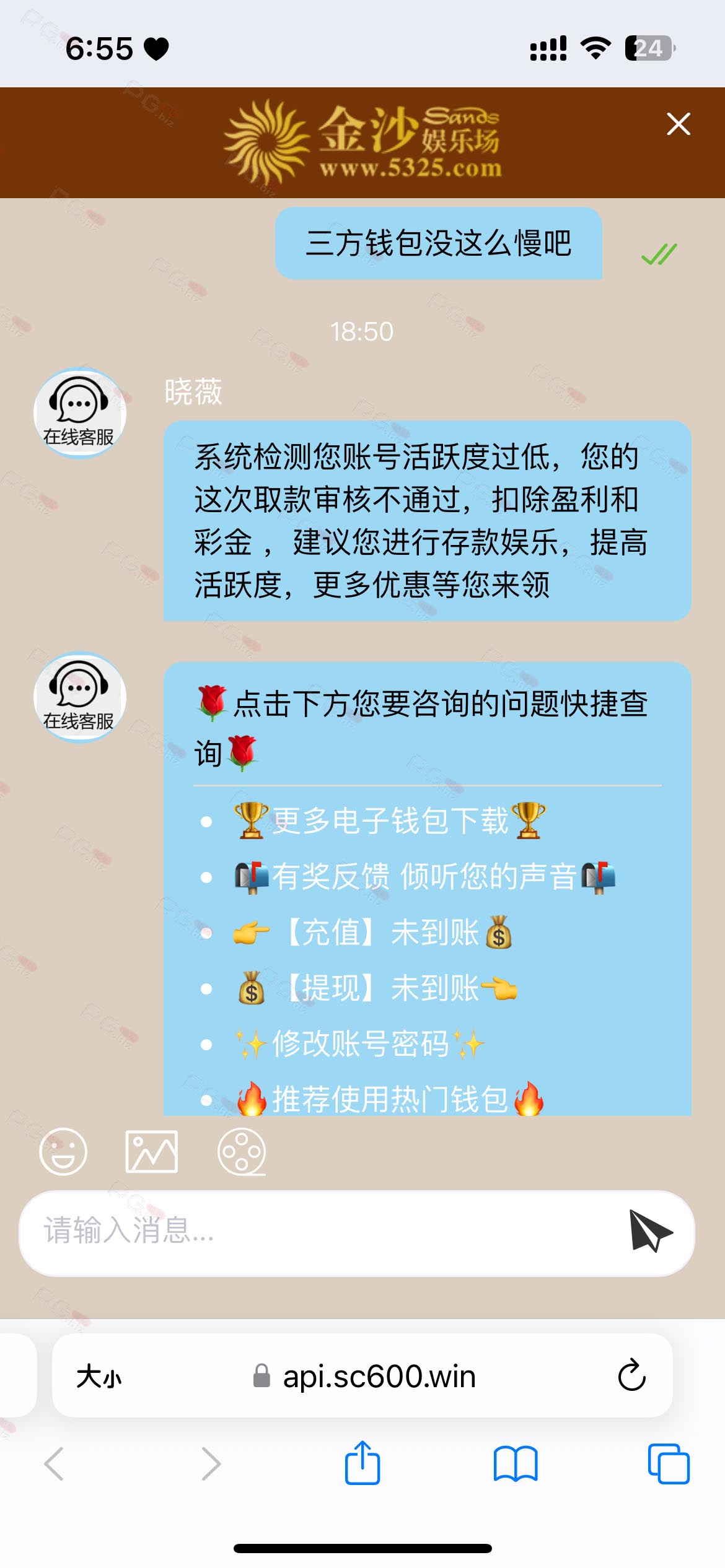Open the emoji picker
The width and height of the screenshot is (725, 1568).
point(63,1151)
